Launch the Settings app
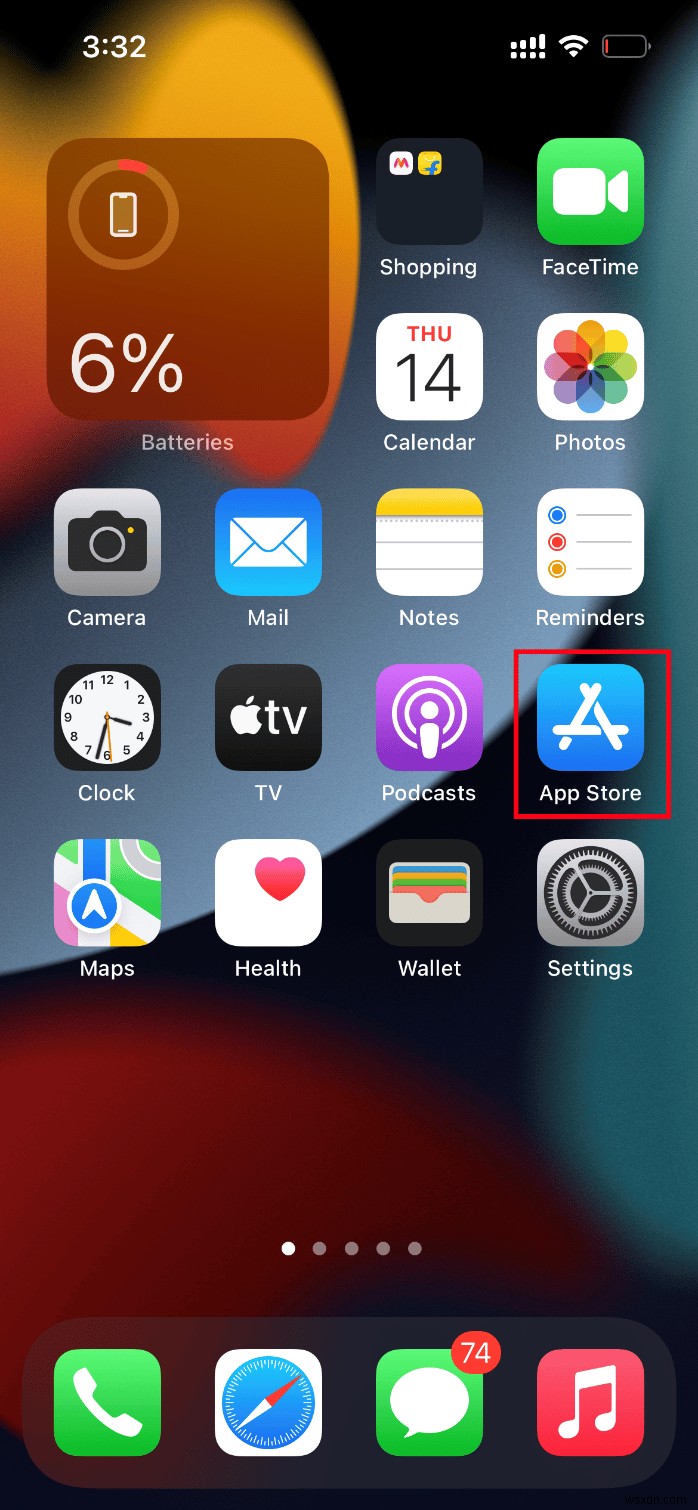Image resolution: width=698 pixels, height=1510 pixels. pyautogui.click(x=590, y=893)
